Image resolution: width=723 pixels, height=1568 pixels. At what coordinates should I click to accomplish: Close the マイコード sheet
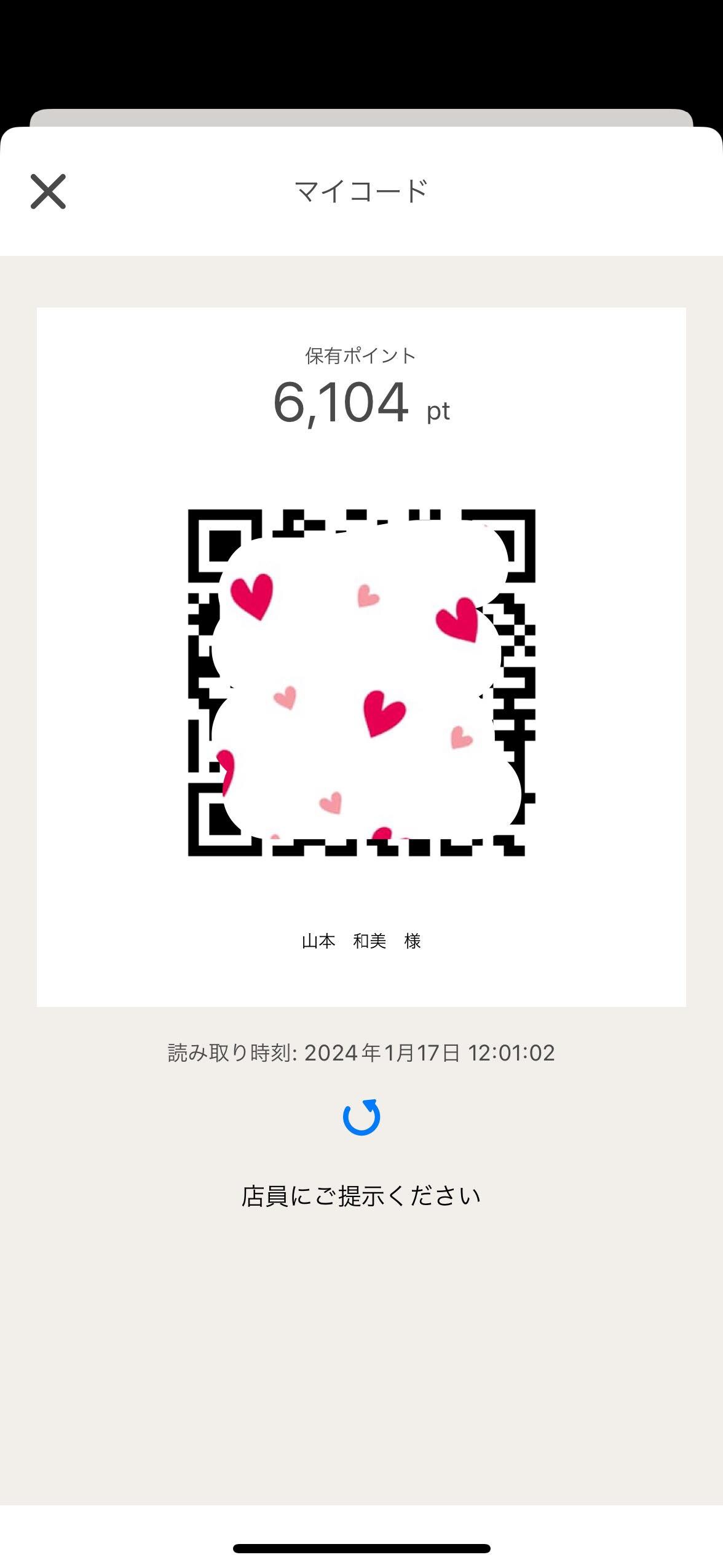(x=48, y=191)
